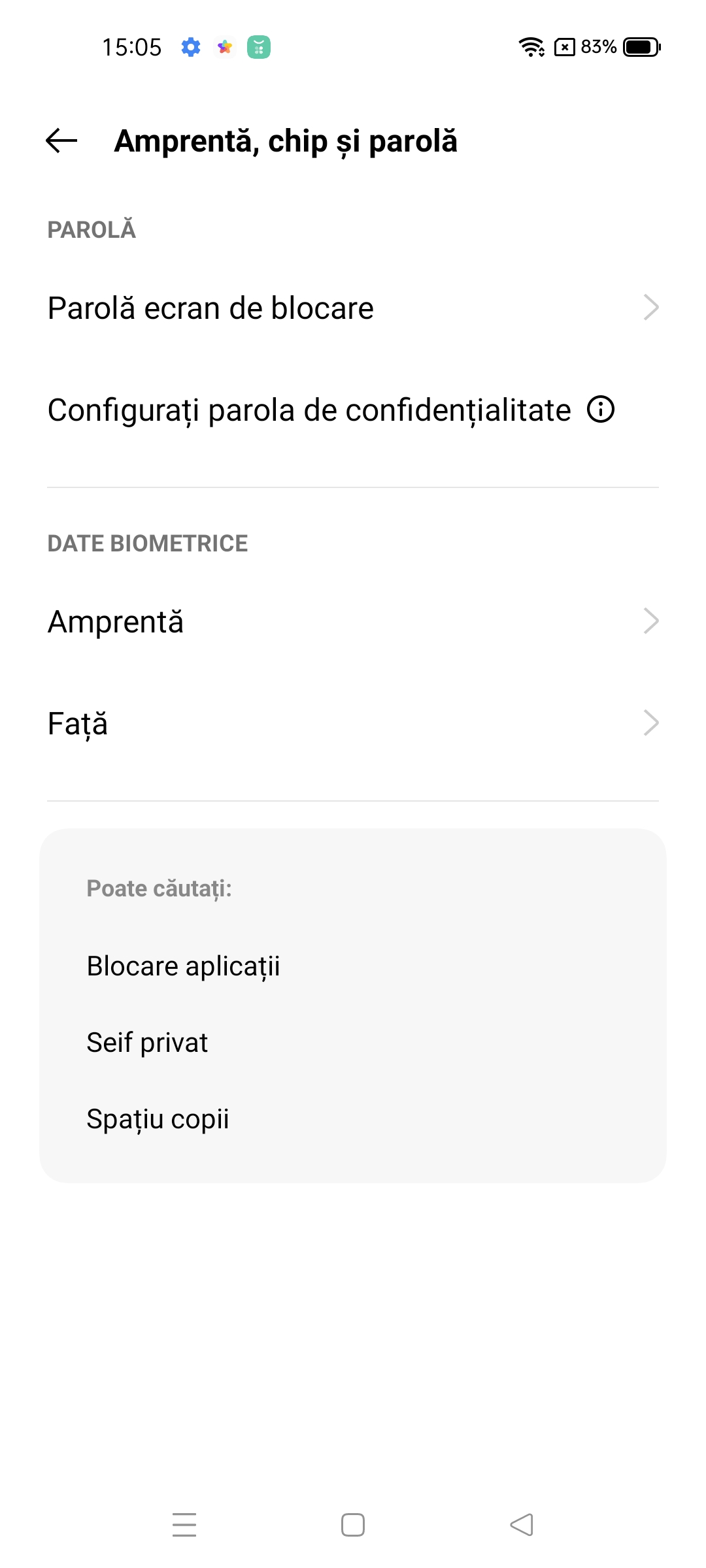Go back using the top arrow
The width and height of the screenshot is (706, 1568).
click(x=61, y=140)
